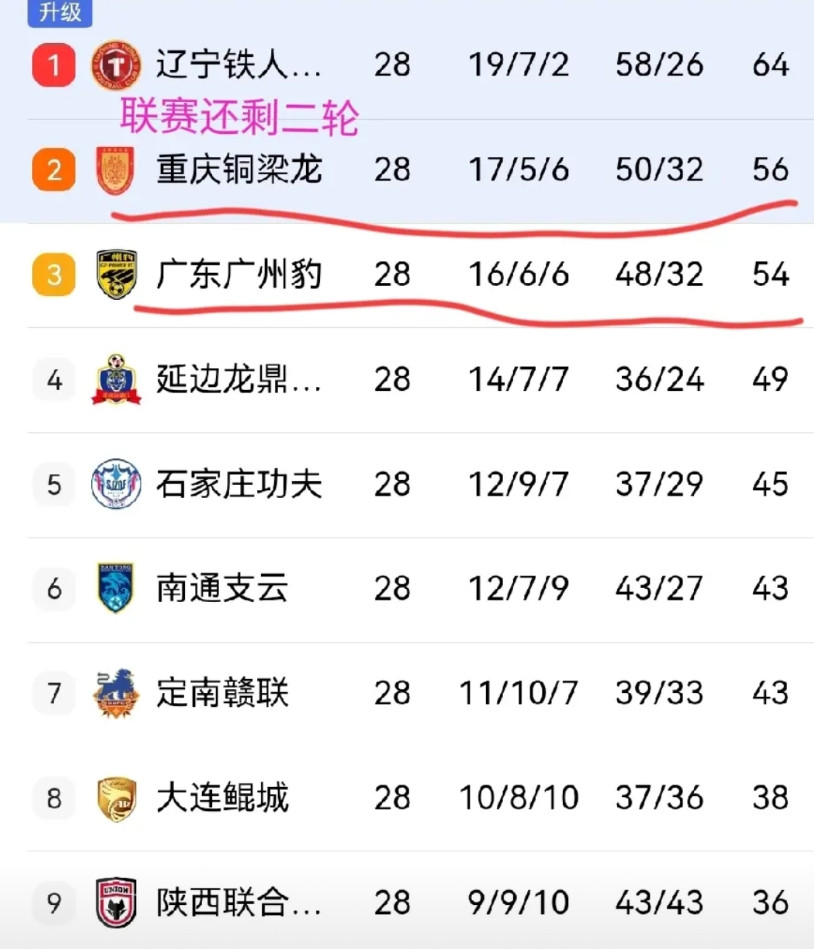Select the points value 54 for 广东广州豹
This screenshot has width=814, height=949.
pyautogui.click(x=770, y=273)
